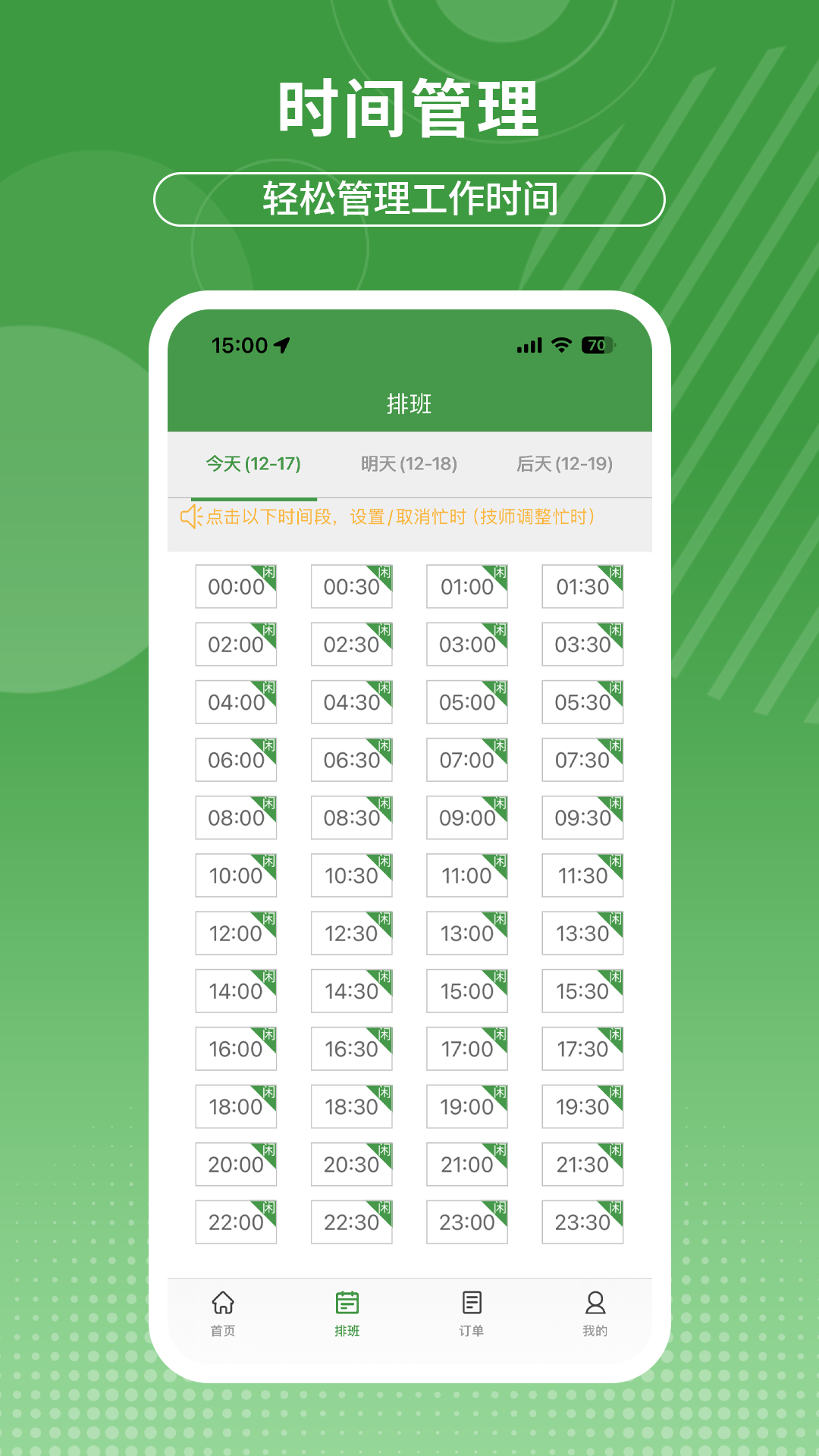Toggle the 07:30 slot to busy
Image resolution: width=819 pixels, height=1456 pixels.
[582, 761]
